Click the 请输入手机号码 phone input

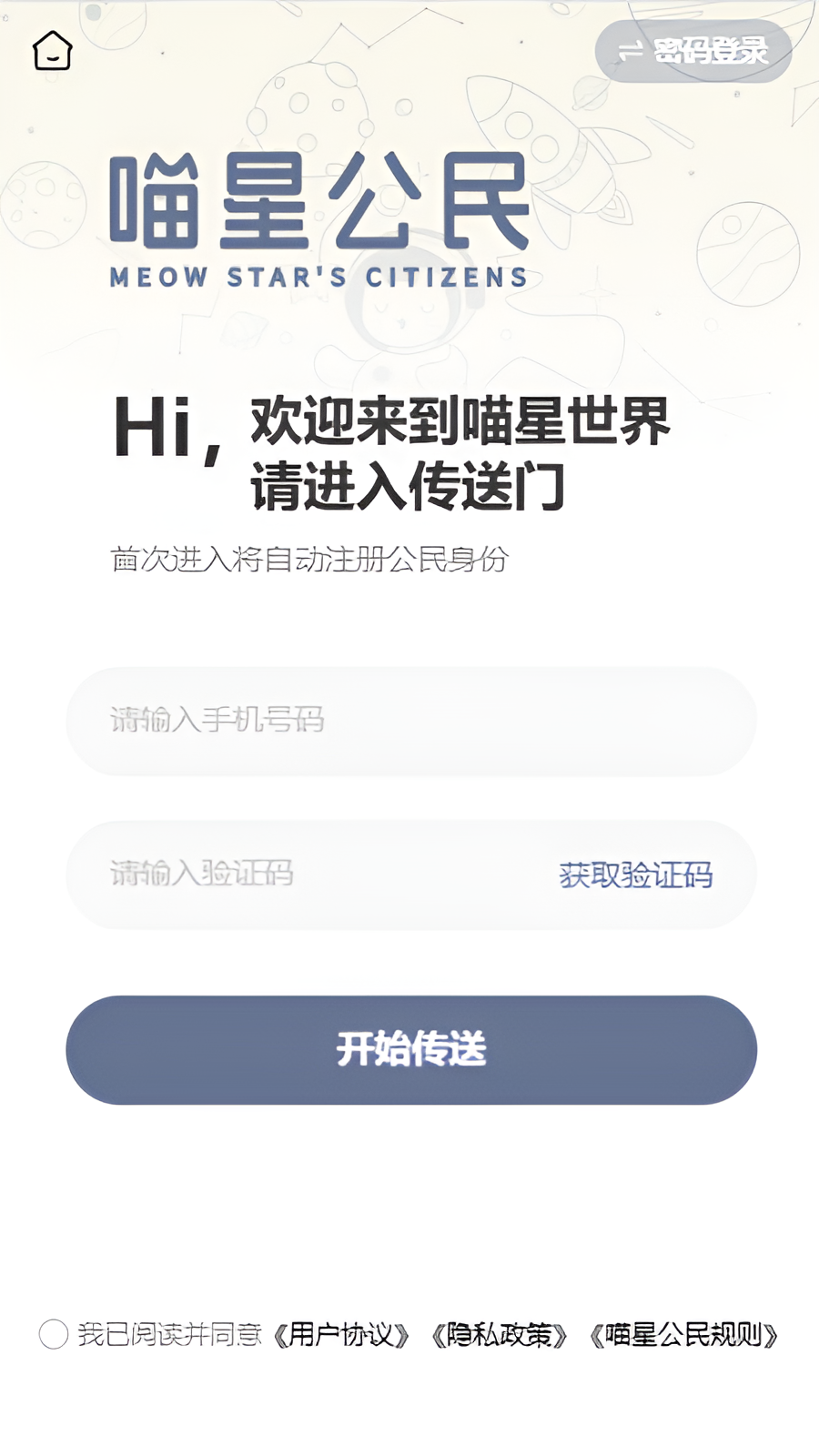point(409,722)
